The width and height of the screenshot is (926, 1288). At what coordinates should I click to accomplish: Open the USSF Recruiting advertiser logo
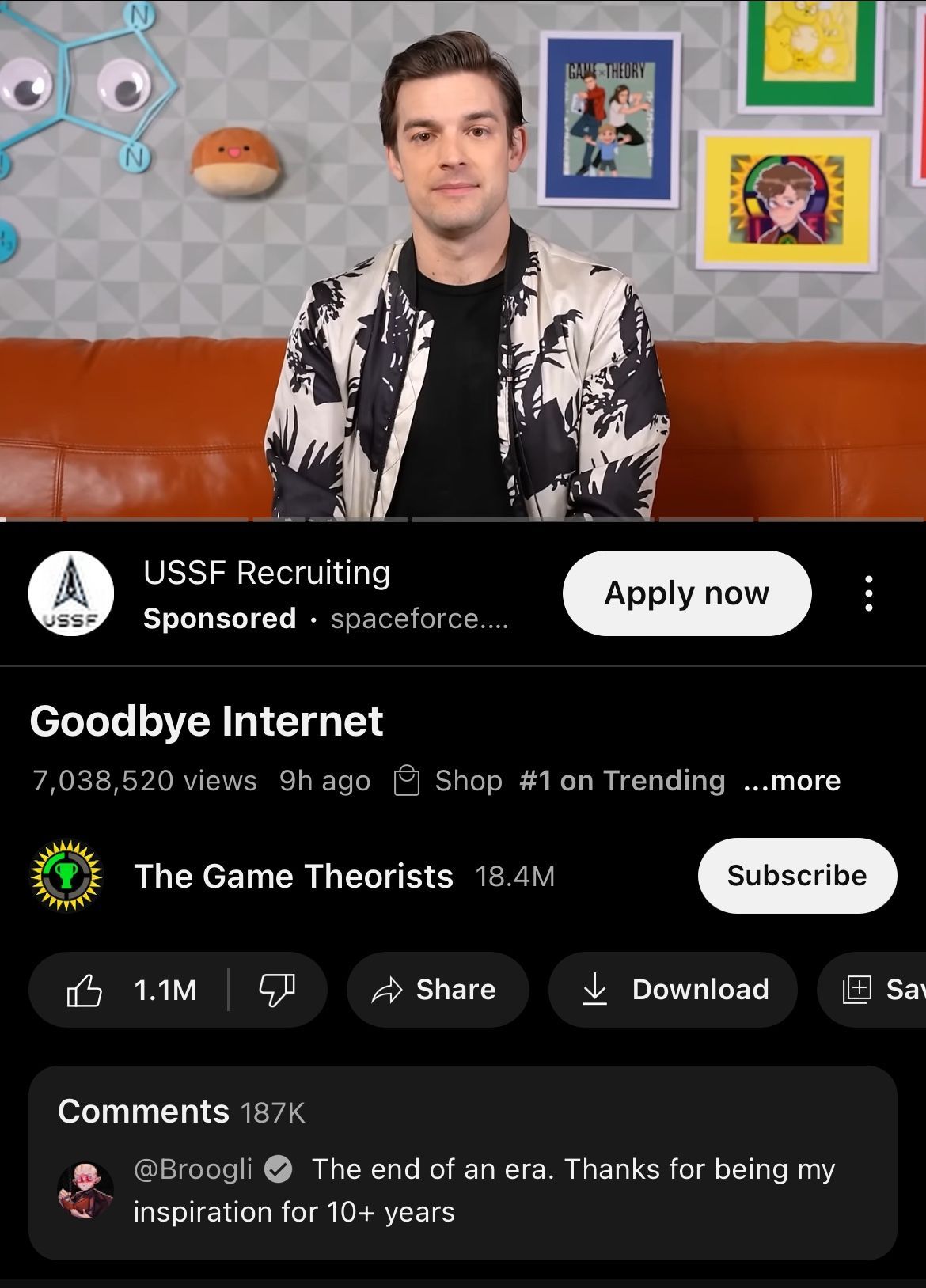pyautogui.click(x=71, y=593)
